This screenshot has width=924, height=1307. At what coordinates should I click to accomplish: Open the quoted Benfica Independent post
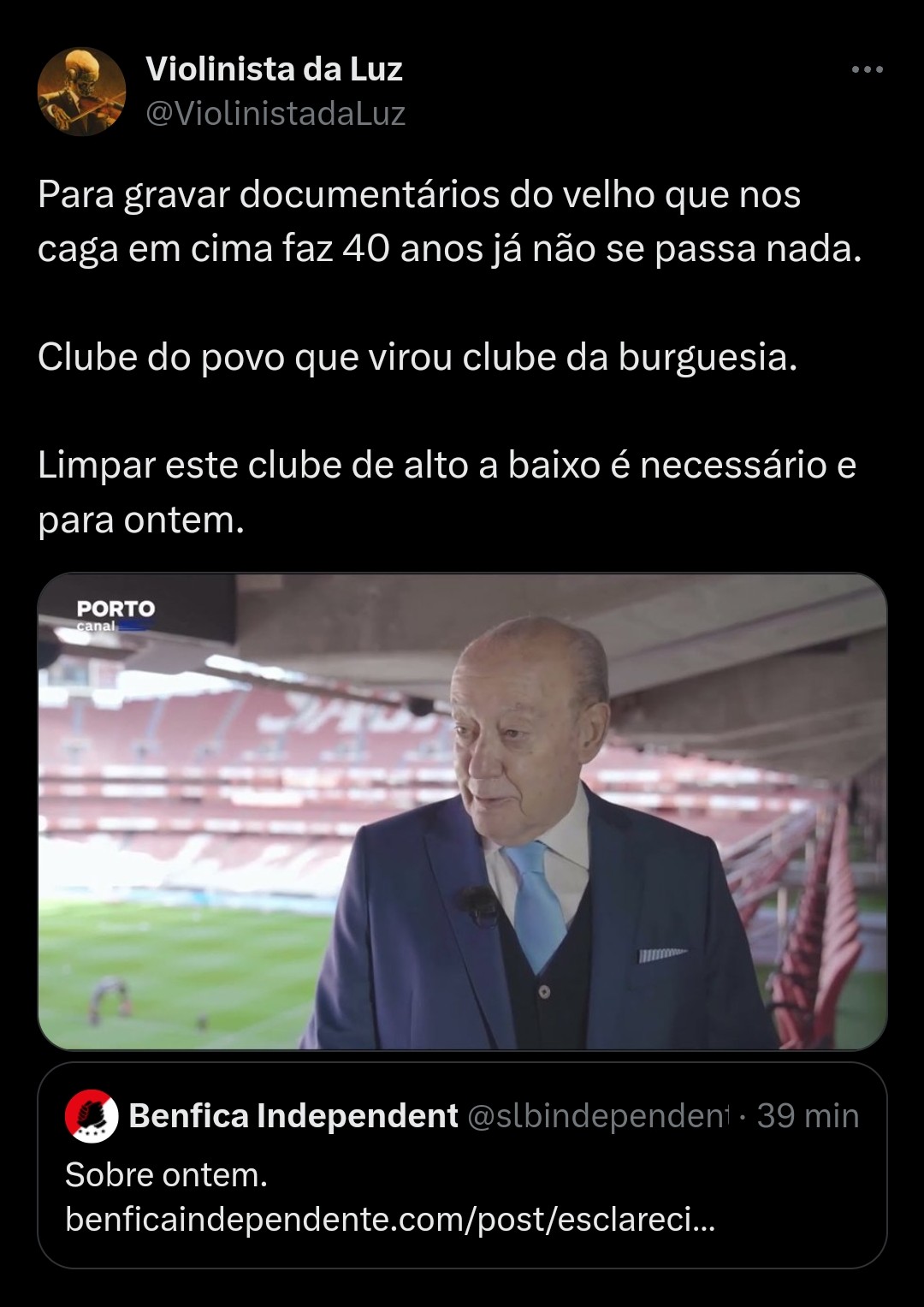462,1165
